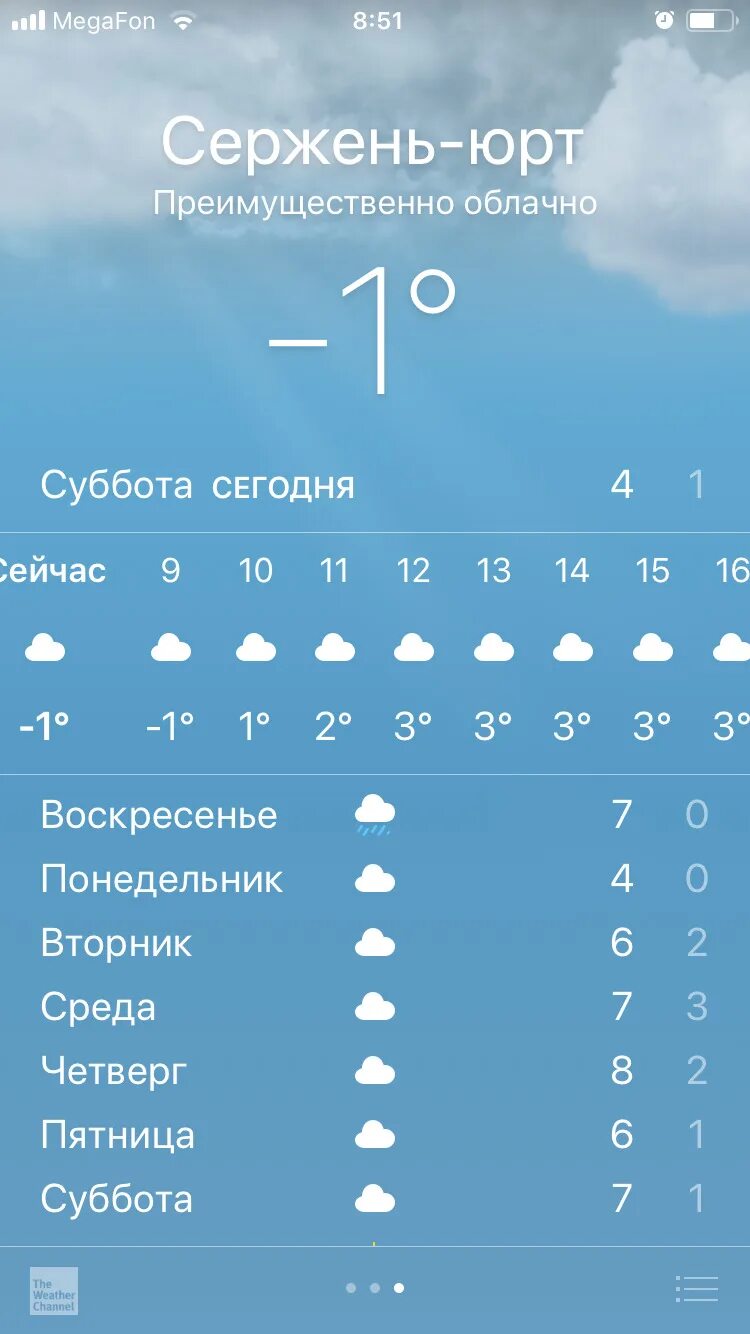750x1334 pixels.
Task: Open The Weather Channel logo link
Action: pyautogui.click(x=54, y=1291)
